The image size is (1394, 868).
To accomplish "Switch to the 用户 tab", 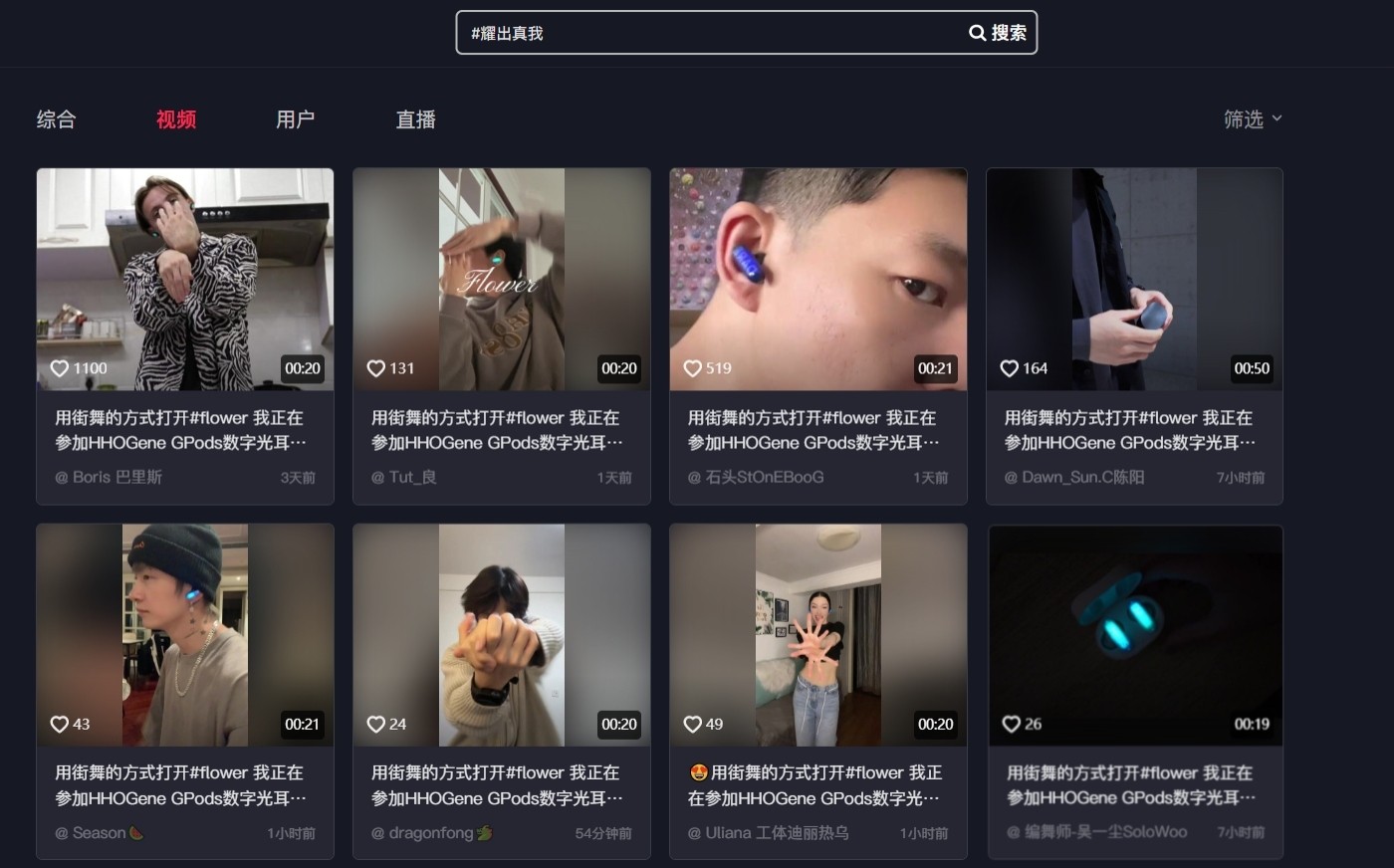I will [x=296, y=119].
